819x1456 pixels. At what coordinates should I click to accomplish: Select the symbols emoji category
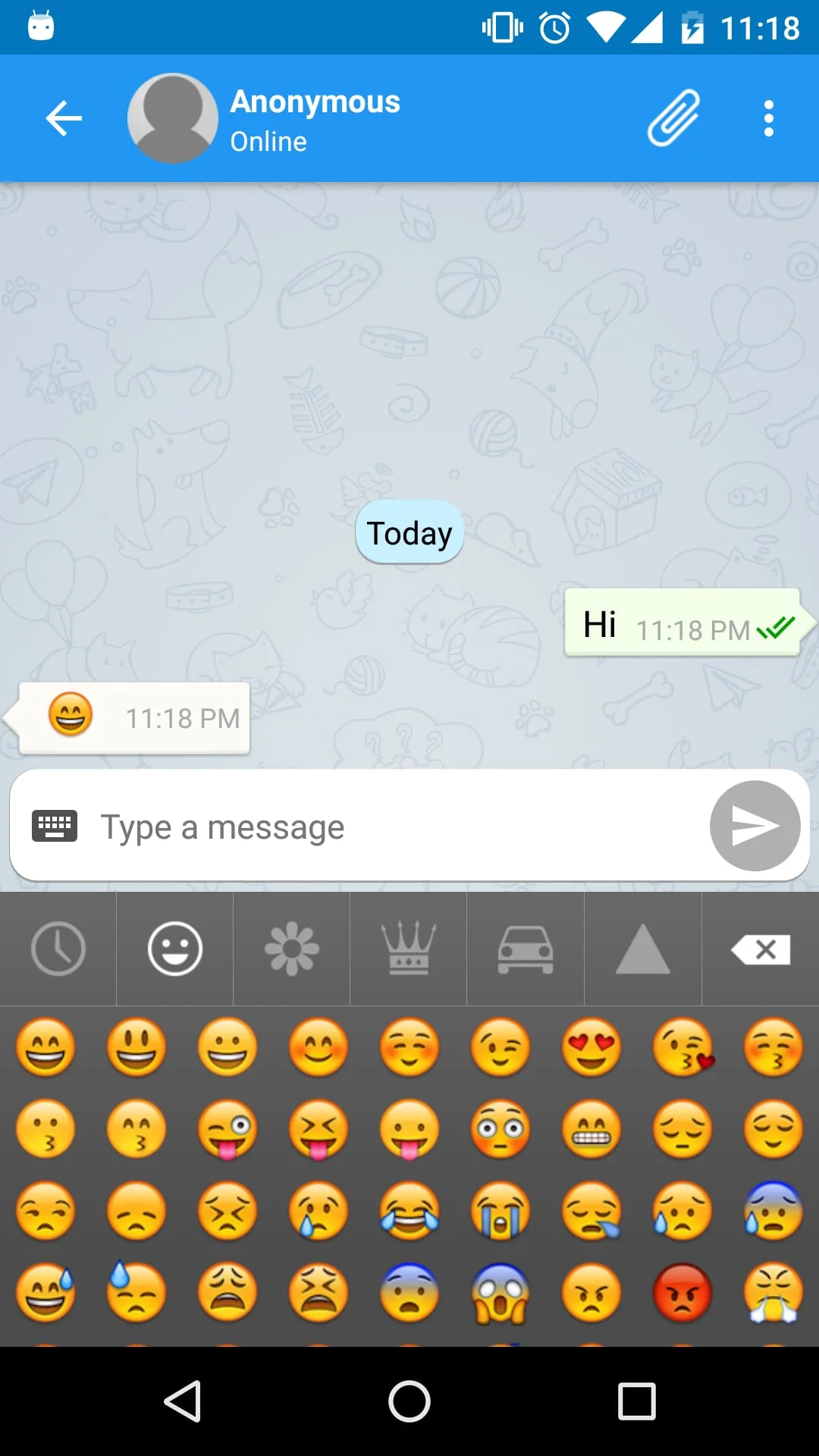(642, 949)
